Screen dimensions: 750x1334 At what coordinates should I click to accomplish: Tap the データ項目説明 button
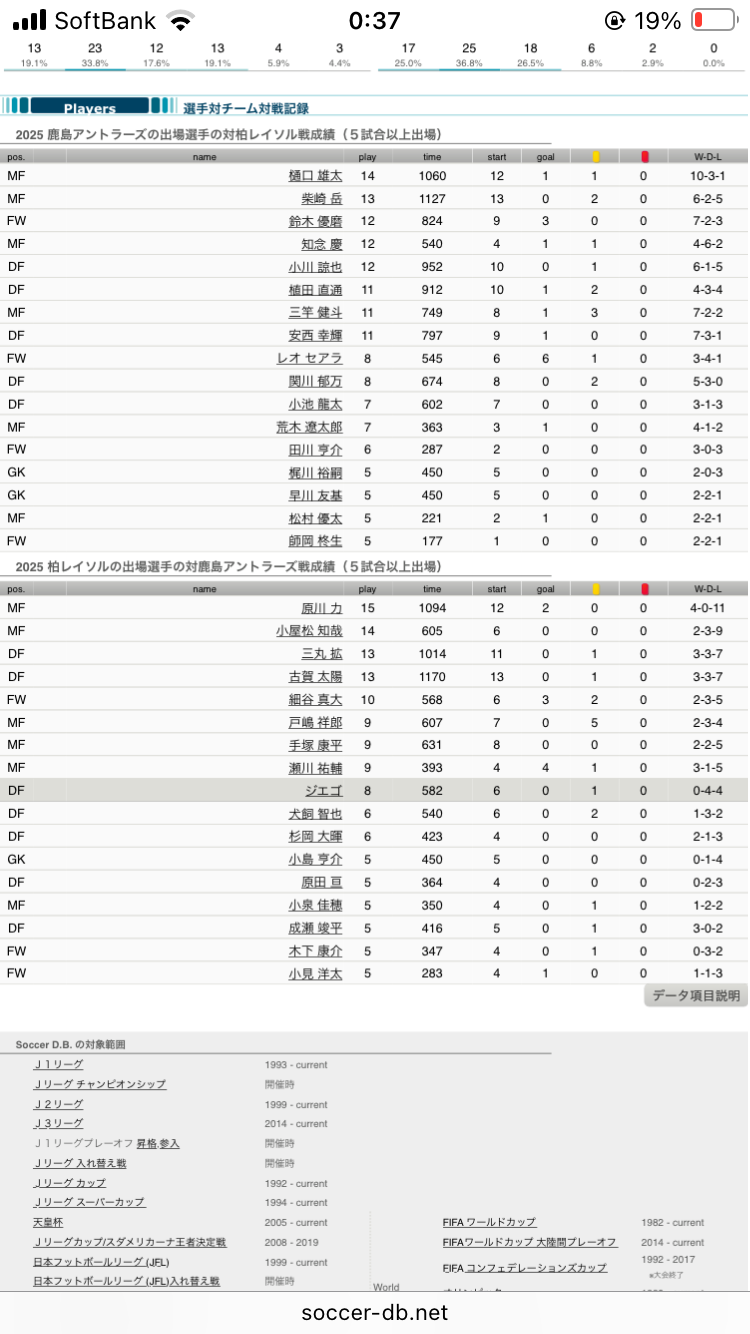(x=696, y=995)
